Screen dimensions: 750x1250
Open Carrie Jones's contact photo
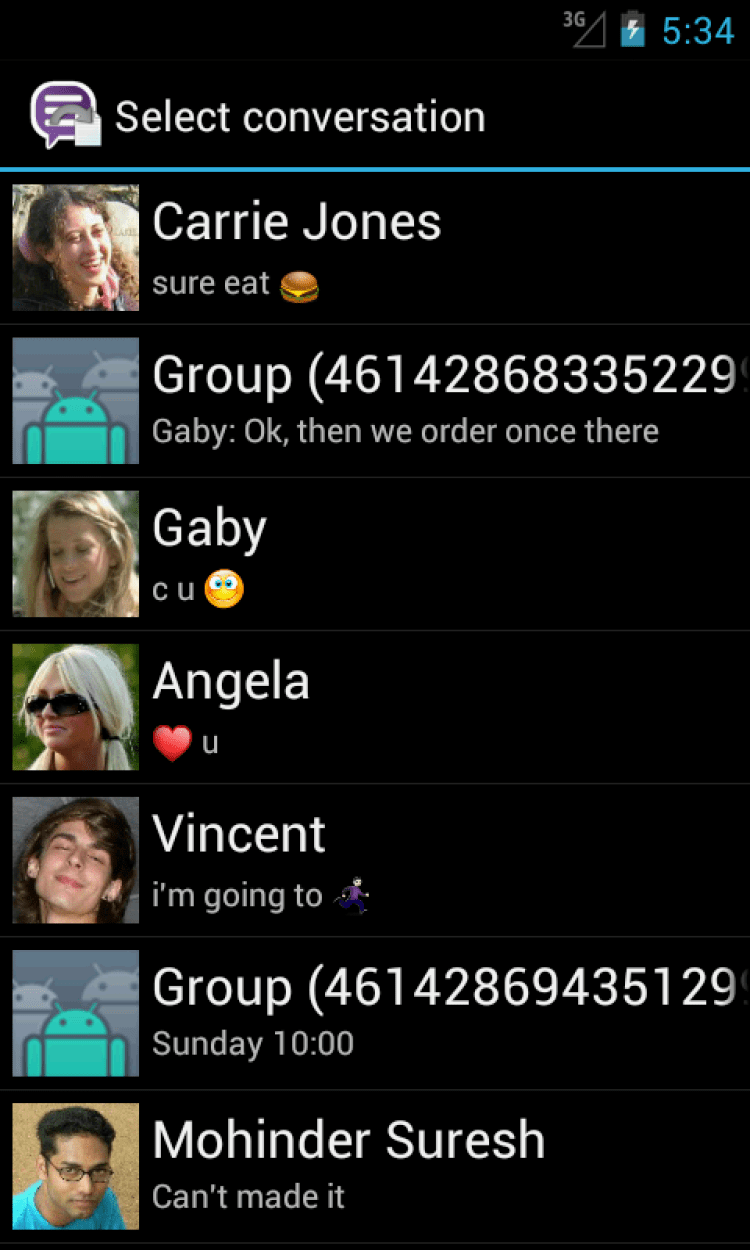(75, 247)
